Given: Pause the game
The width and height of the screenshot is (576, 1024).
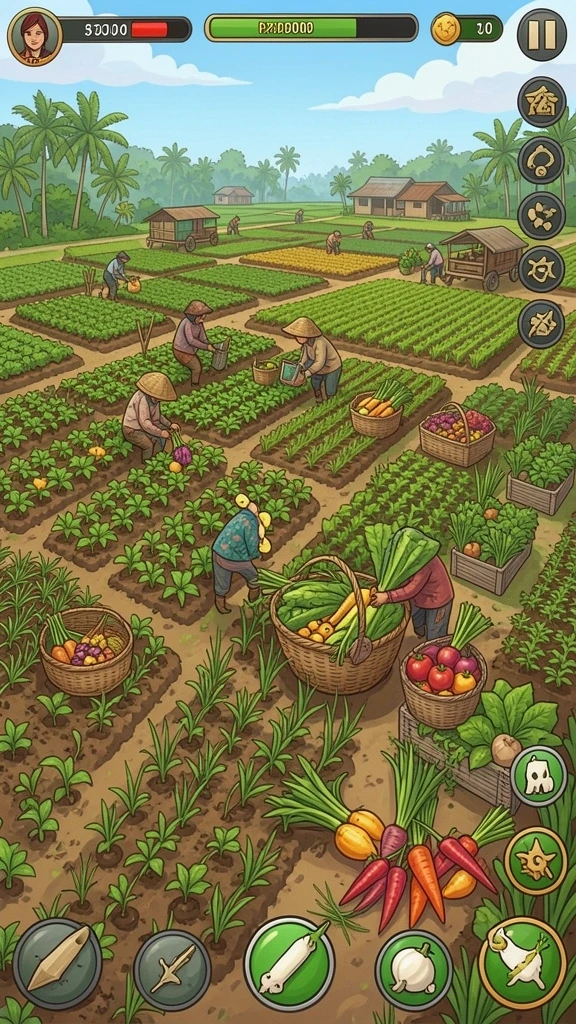Looking at the screenshot, I should [x=541, y=35].
